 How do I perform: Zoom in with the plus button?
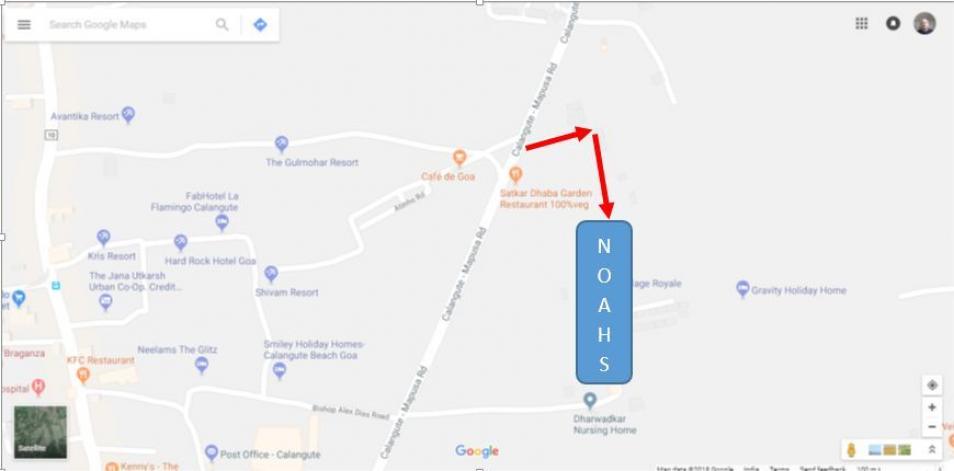932,407
